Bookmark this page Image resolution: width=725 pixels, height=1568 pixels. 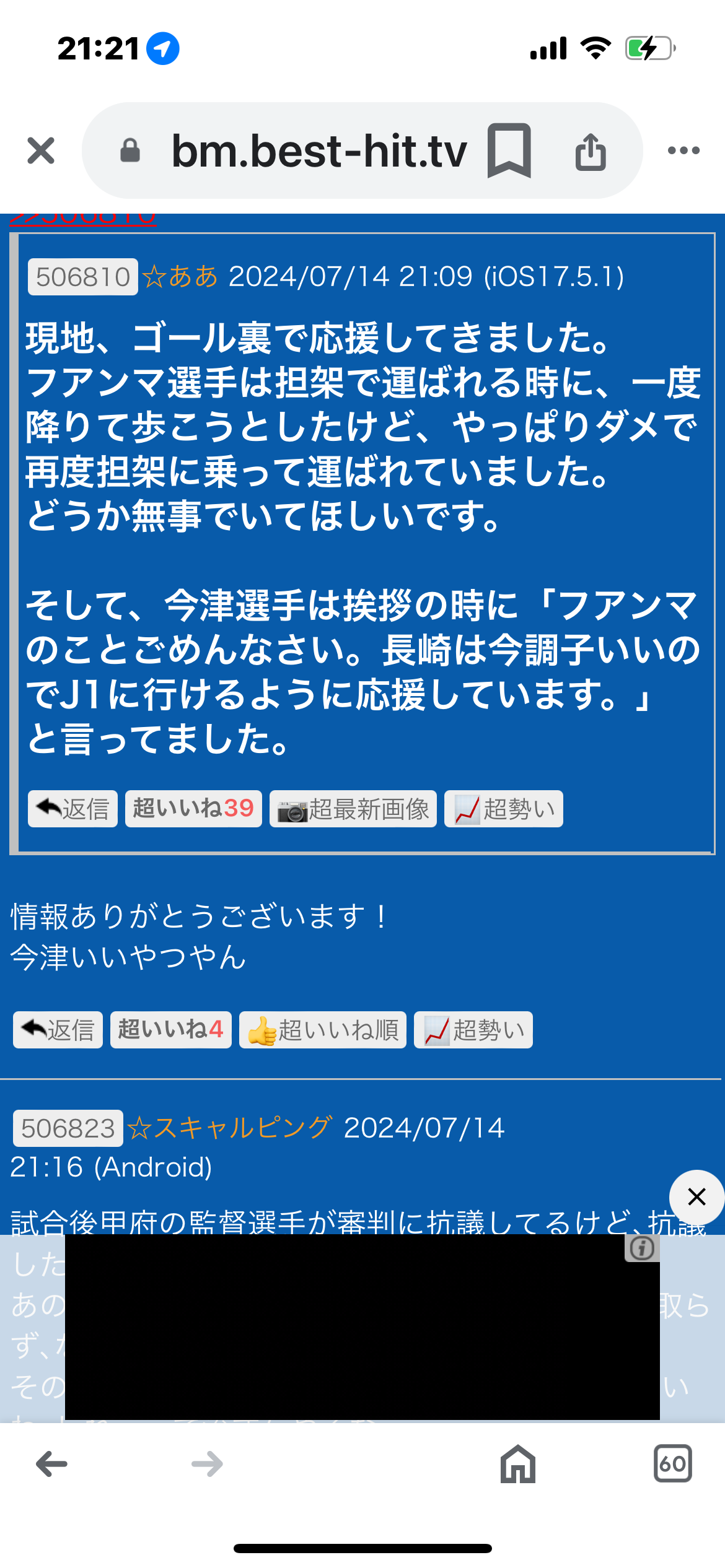(509, 150)
